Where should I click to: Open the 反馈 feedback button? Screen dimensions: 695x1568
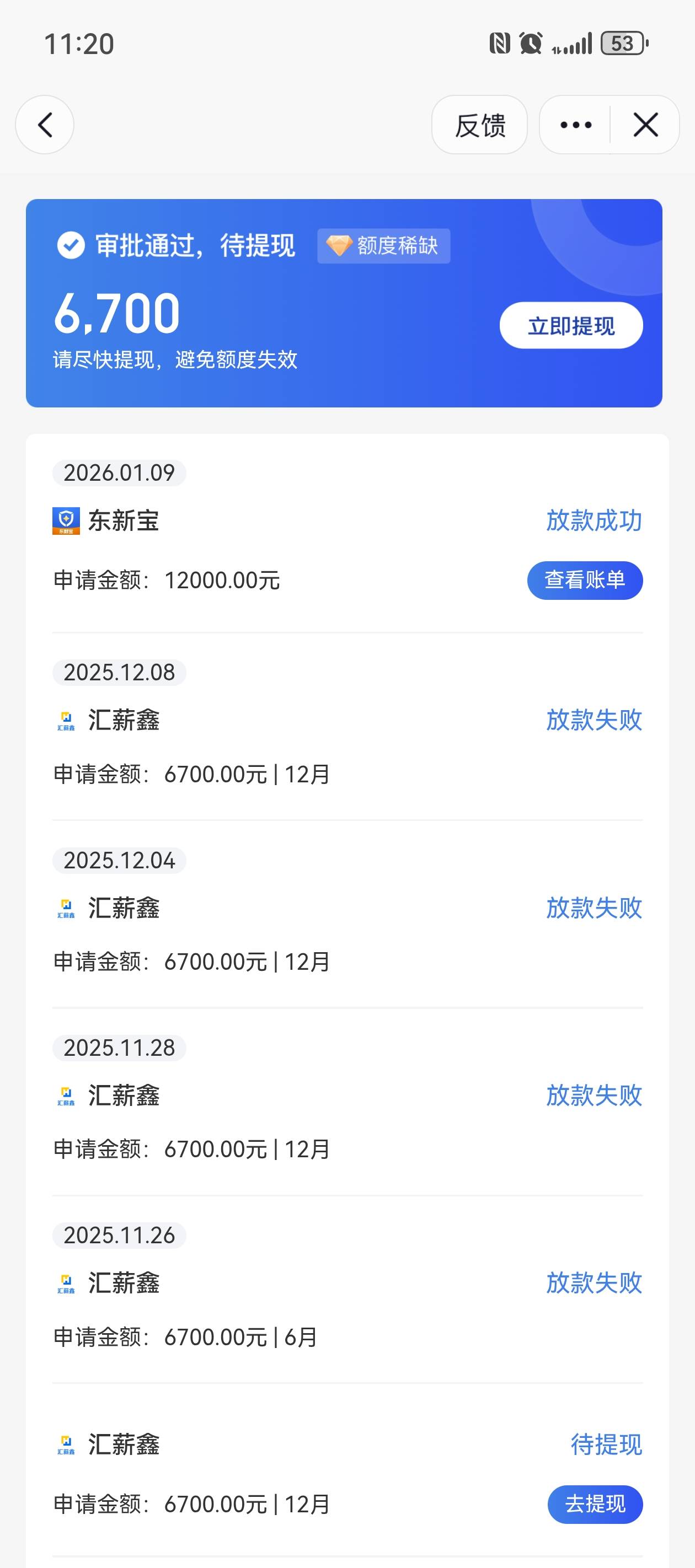click(x=479, y=125)
